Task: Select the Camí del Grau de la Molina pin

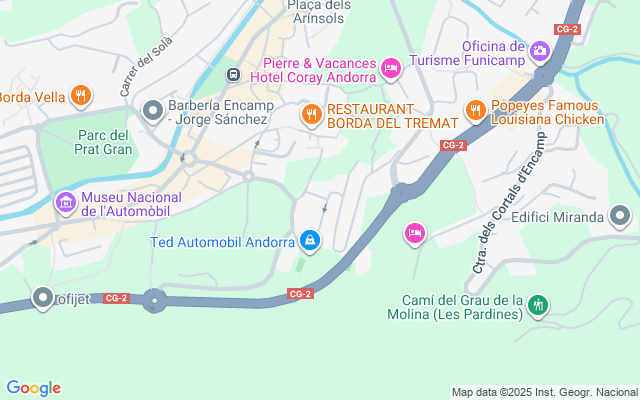Action: click(539, 303)
